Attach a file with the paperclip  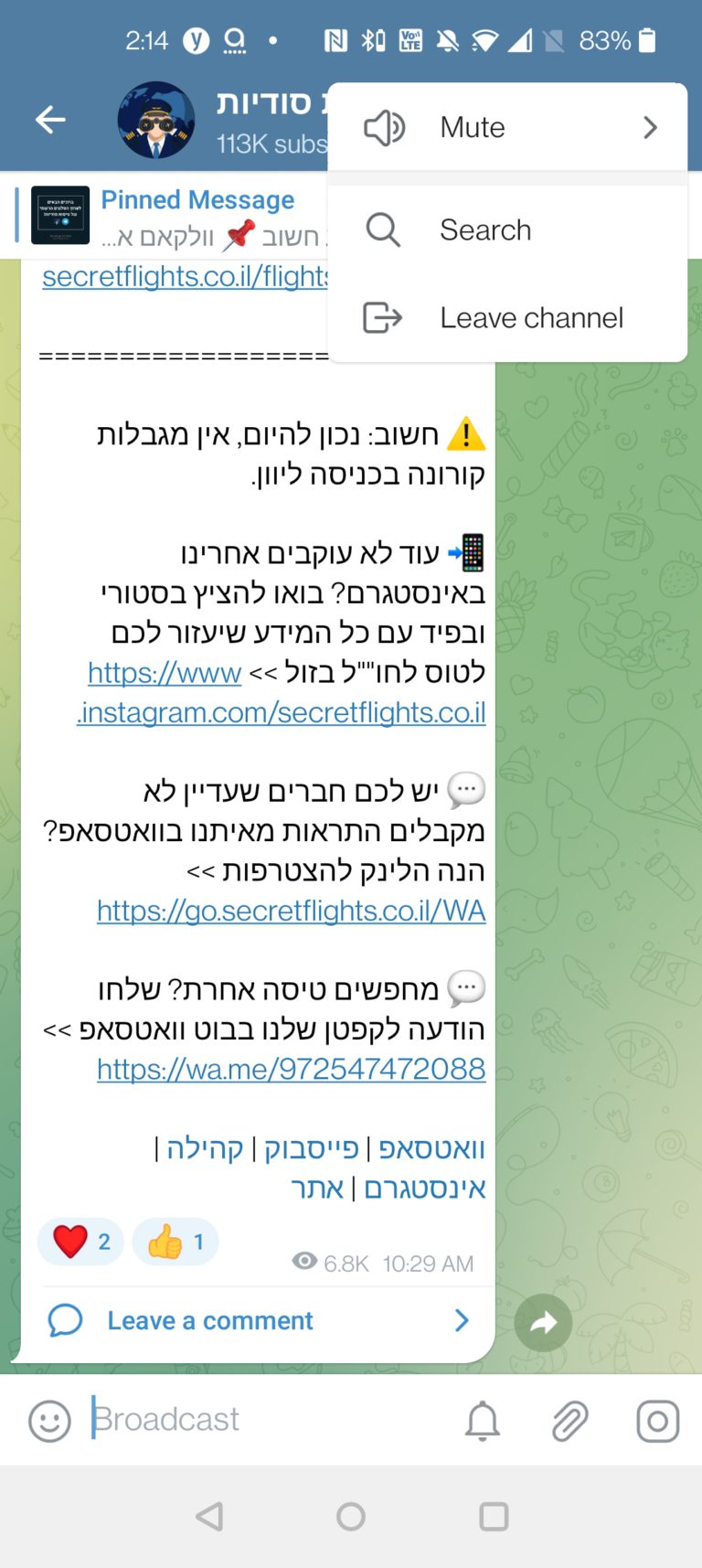[569, 1421]
